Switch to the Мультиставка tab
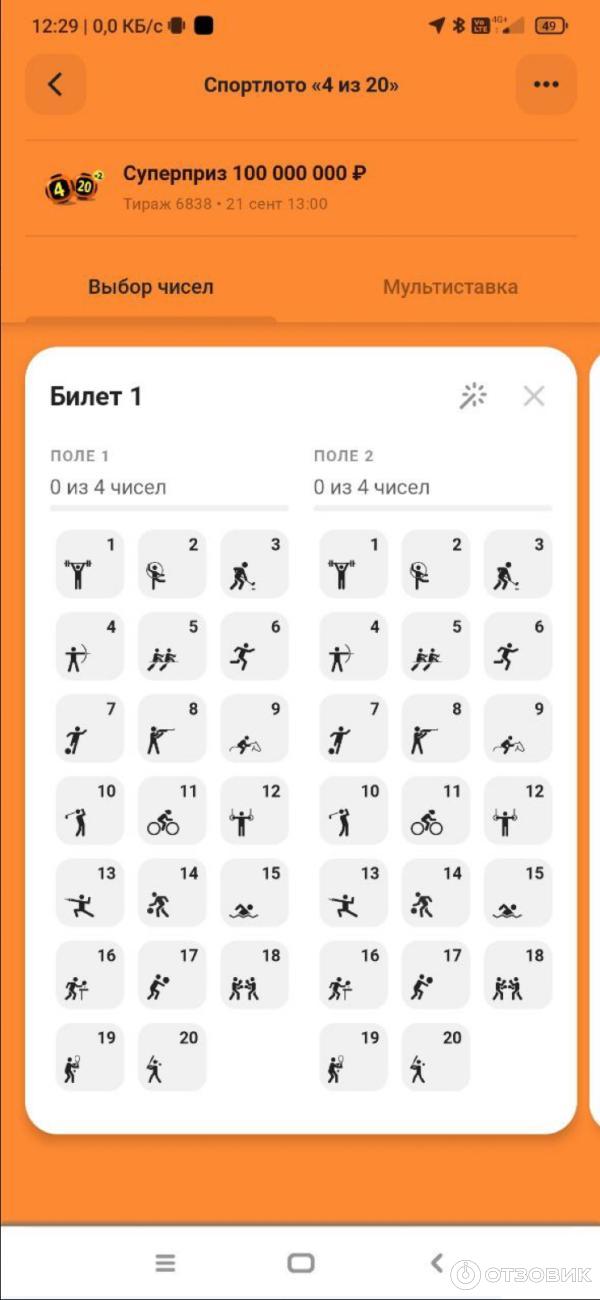600x1300 pixels. click(450, 287)
